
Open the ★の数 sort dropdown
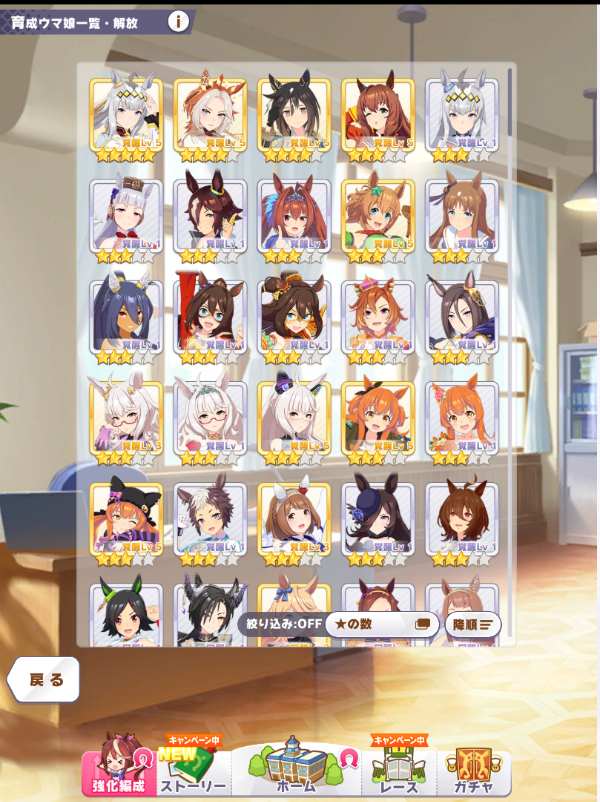click(x=382, y=624)
